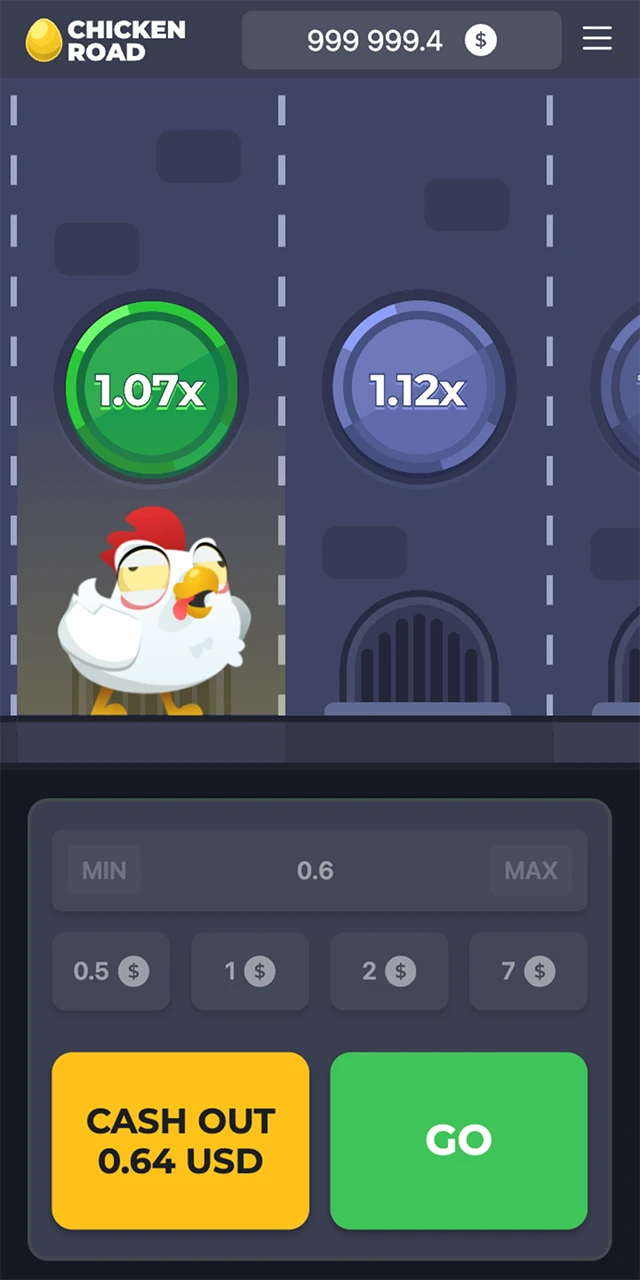Edit the bet amount field showing 0.6
Viewport: 640px width, 1280px height.
pyautogui.click(x=315, y=870)
